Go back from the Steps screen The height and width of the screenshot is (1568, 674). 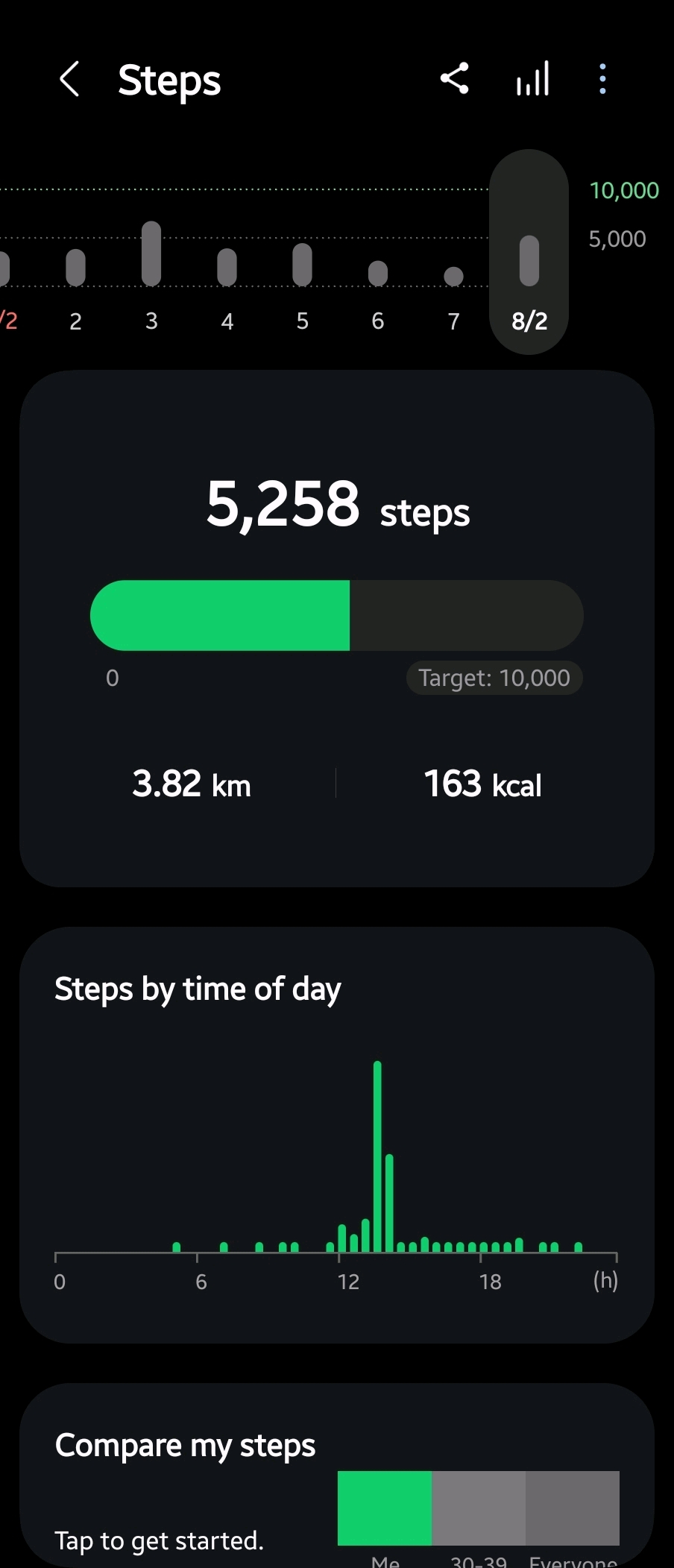pos(69,79)
